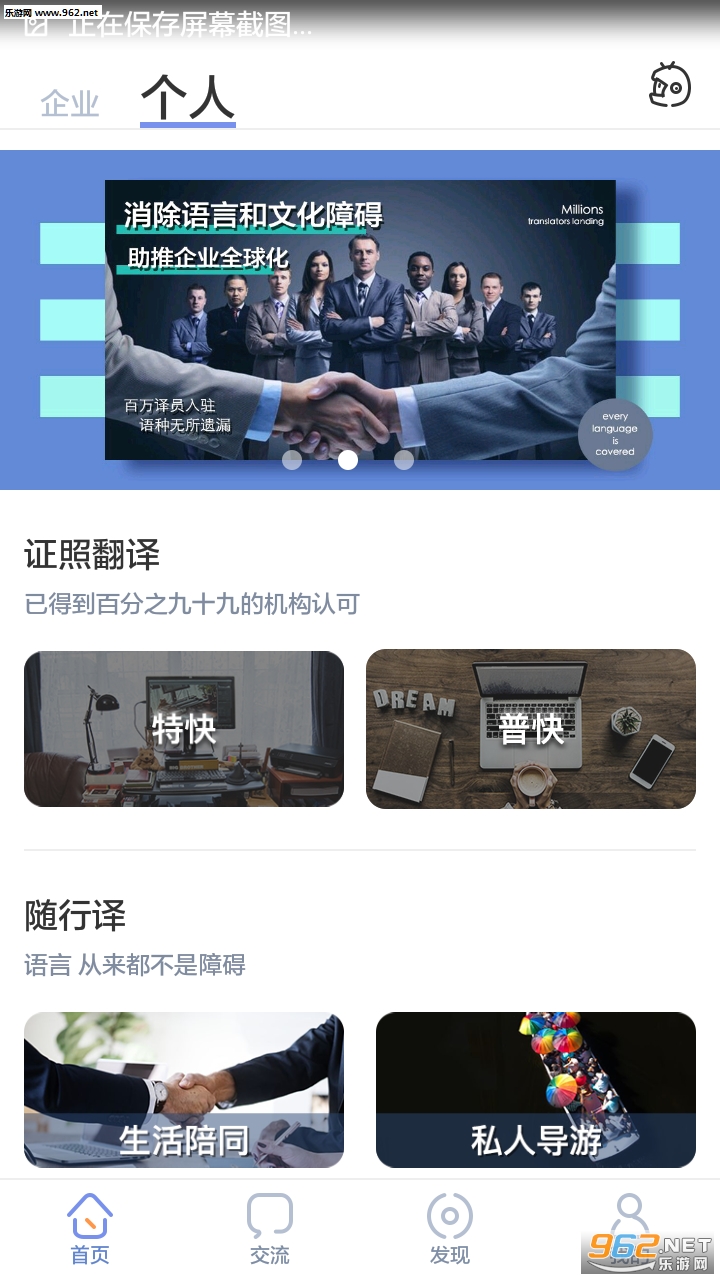Open the 消除语言和文化障碍 banner
The image size is (720, 1280).
point(360,320)
